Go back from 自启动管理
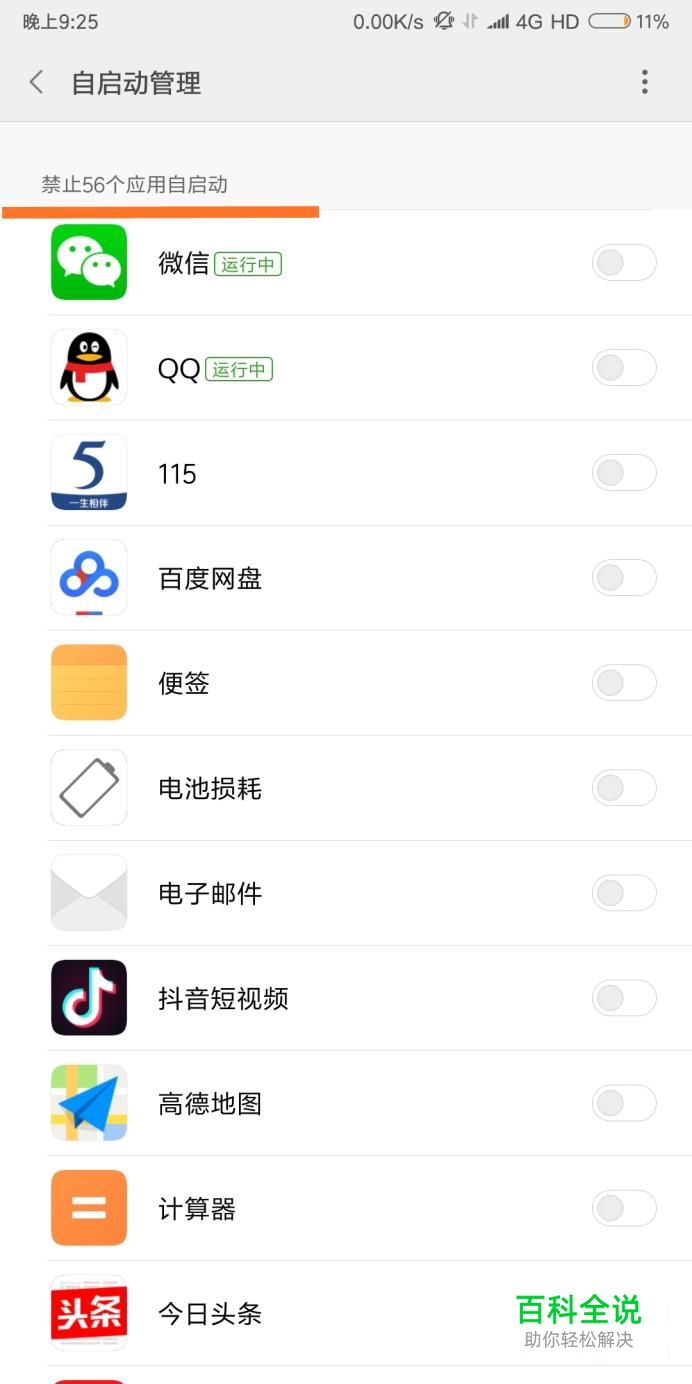Image resolution: width=692 pixels, height=1384 pixels. click(37, 82)
